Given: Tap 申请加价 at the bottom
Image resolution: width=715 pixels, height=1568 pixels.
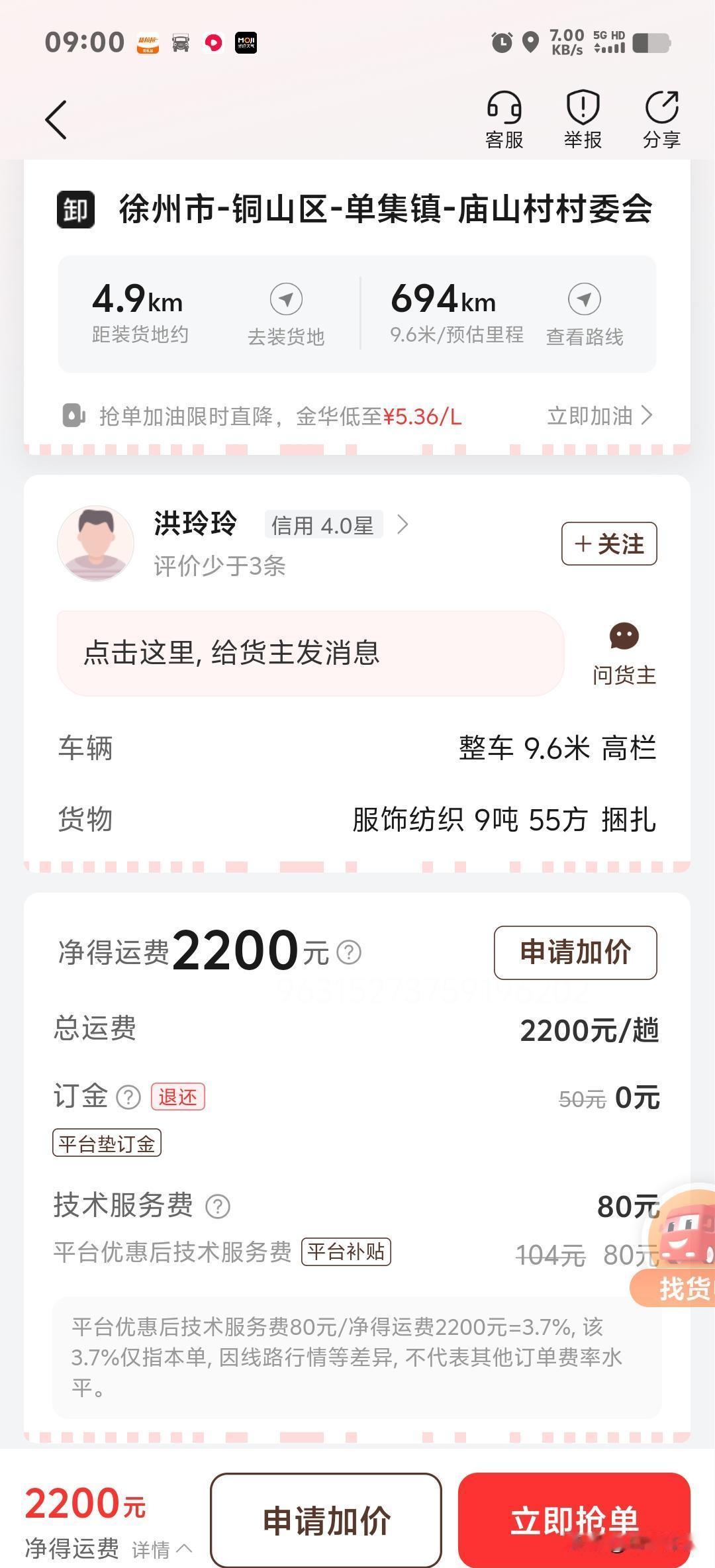Looking at the screenshot, I should point(327,1520).
